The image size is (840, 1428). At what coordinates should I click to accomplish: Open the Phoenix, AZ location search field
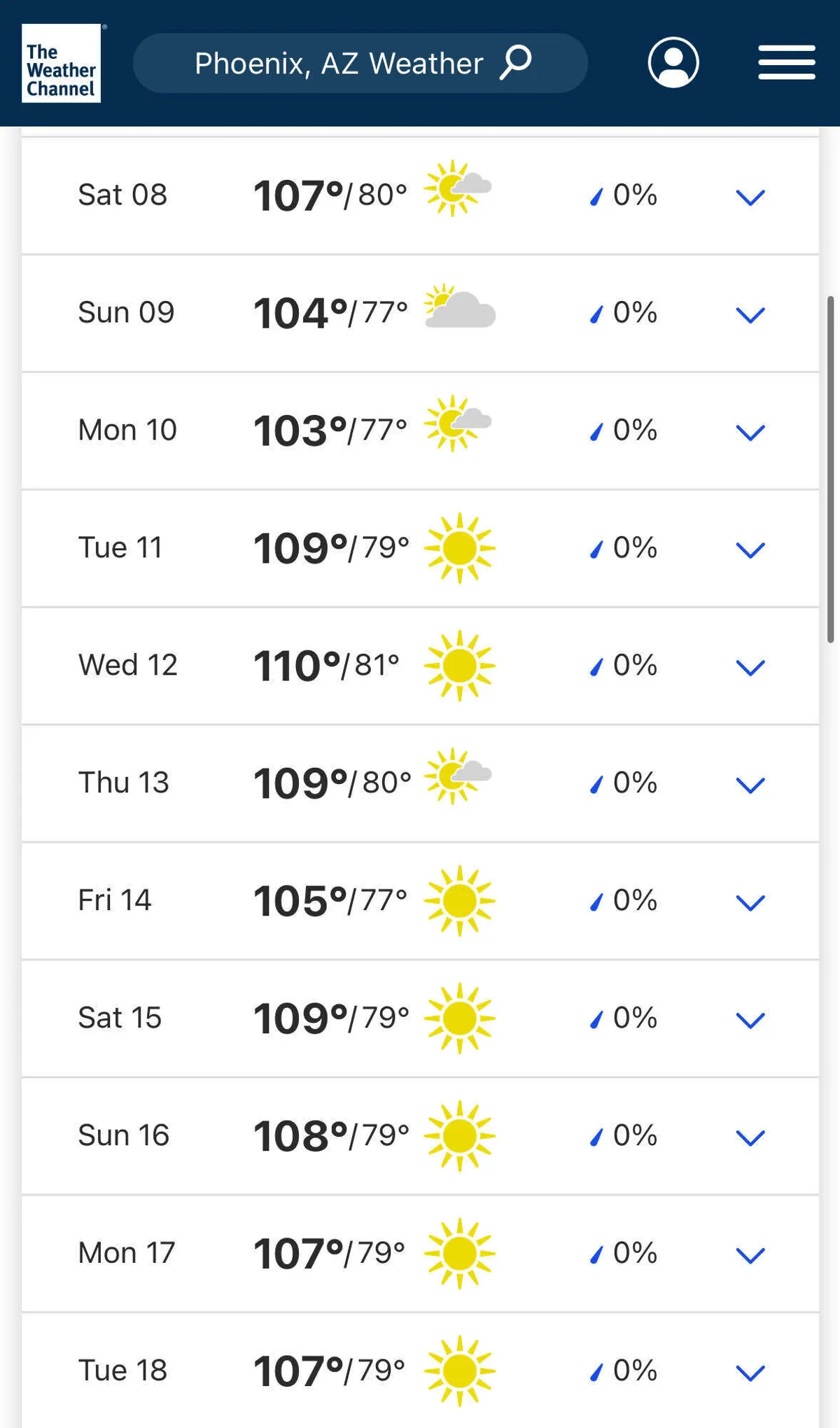tap(360, 63)
